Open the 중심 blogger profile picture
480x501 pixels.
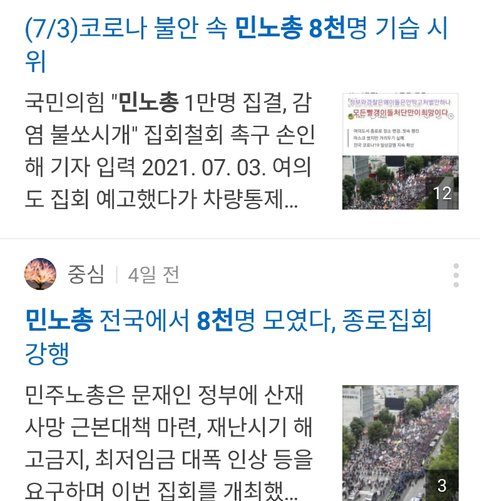coord(40,274)
